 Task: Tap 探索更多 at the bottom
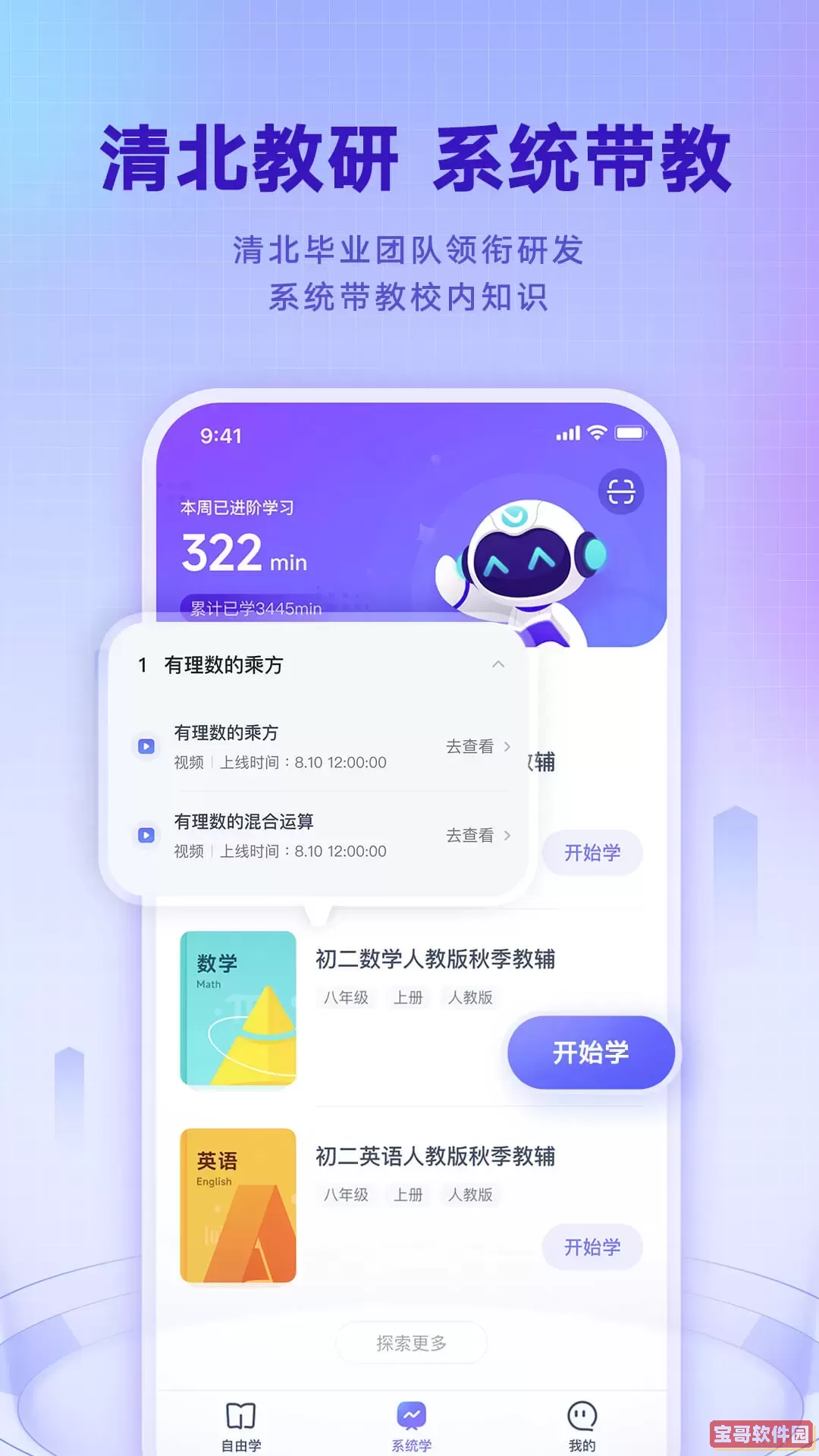[x=410, y=1341]
